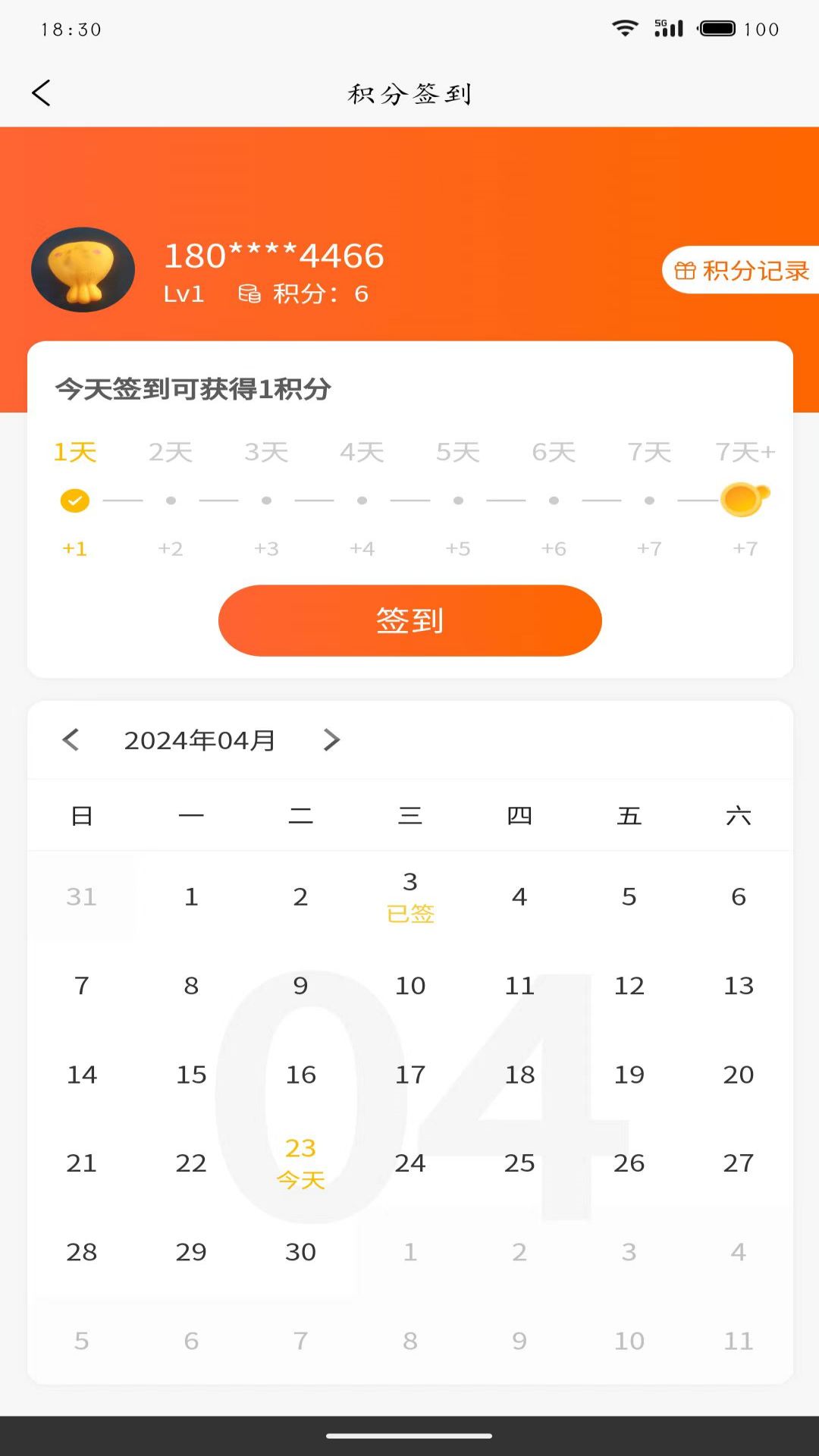Go back from the 积分签到 page
The image size is (819, 1456).
tap(42, 93)
